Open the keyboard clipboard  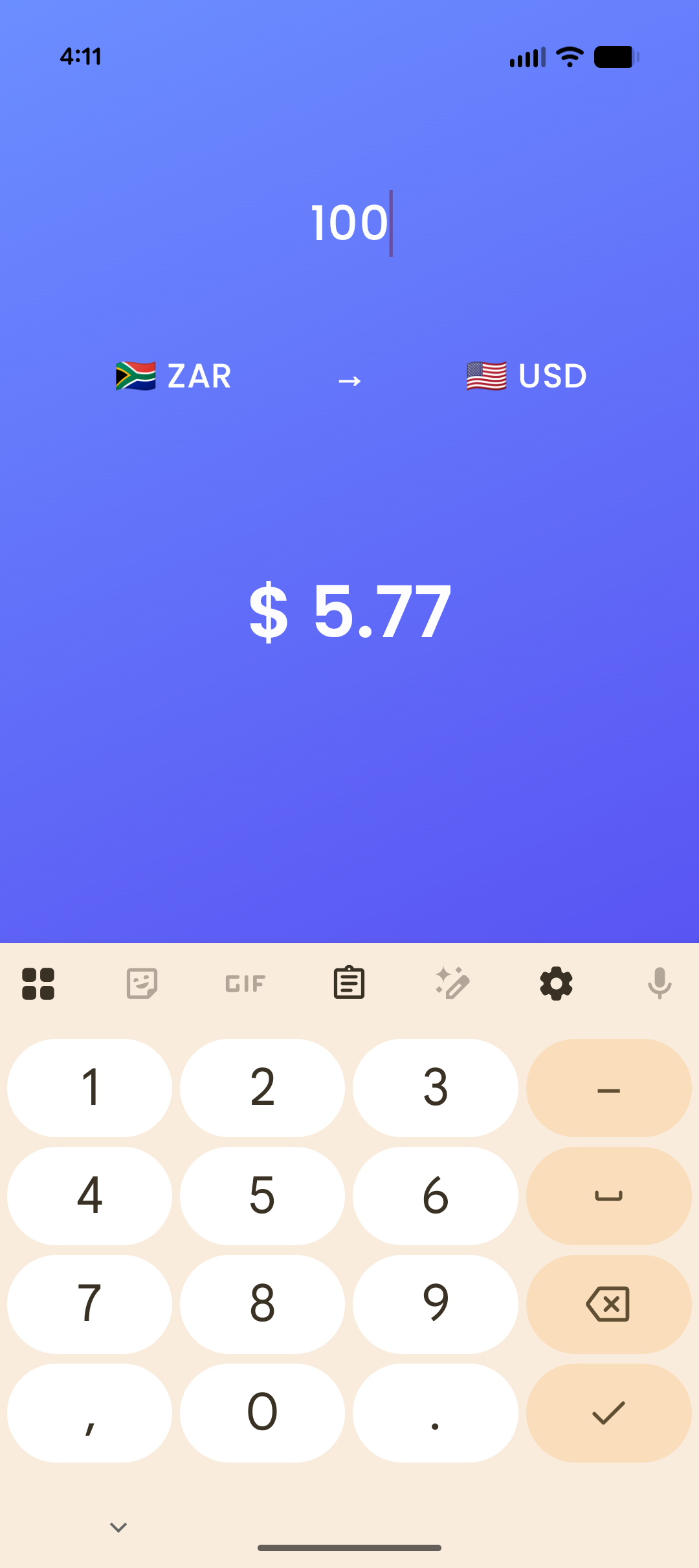[349, 984]
